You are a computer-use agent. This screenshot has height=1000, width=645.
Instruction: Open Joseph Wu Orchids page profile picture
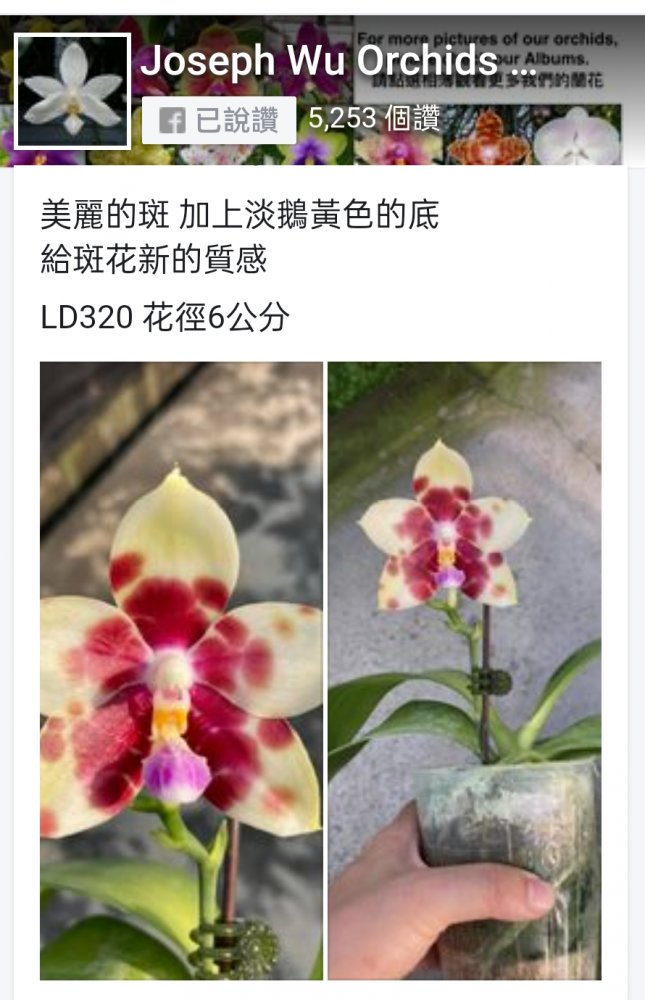coord(73,91)
